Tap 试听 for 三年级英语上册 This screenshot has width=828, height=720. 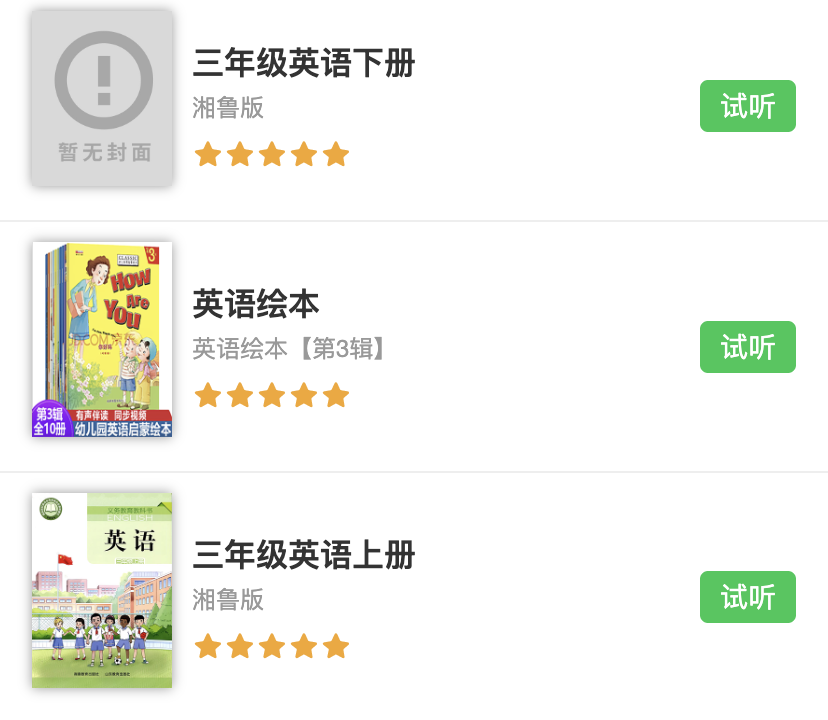point(747,597)
